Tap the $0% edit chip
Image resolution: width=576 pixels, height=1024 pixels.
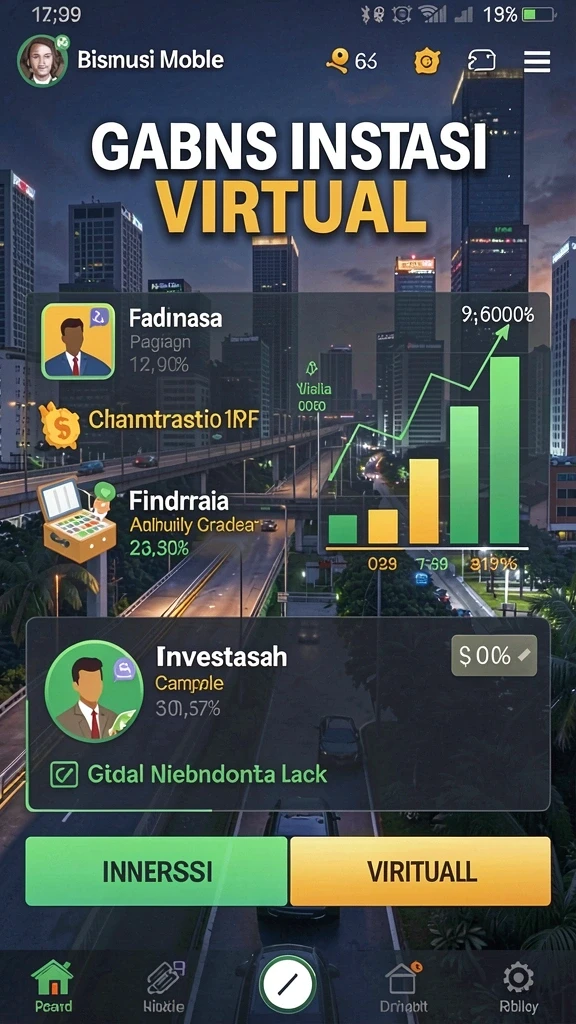494,656
